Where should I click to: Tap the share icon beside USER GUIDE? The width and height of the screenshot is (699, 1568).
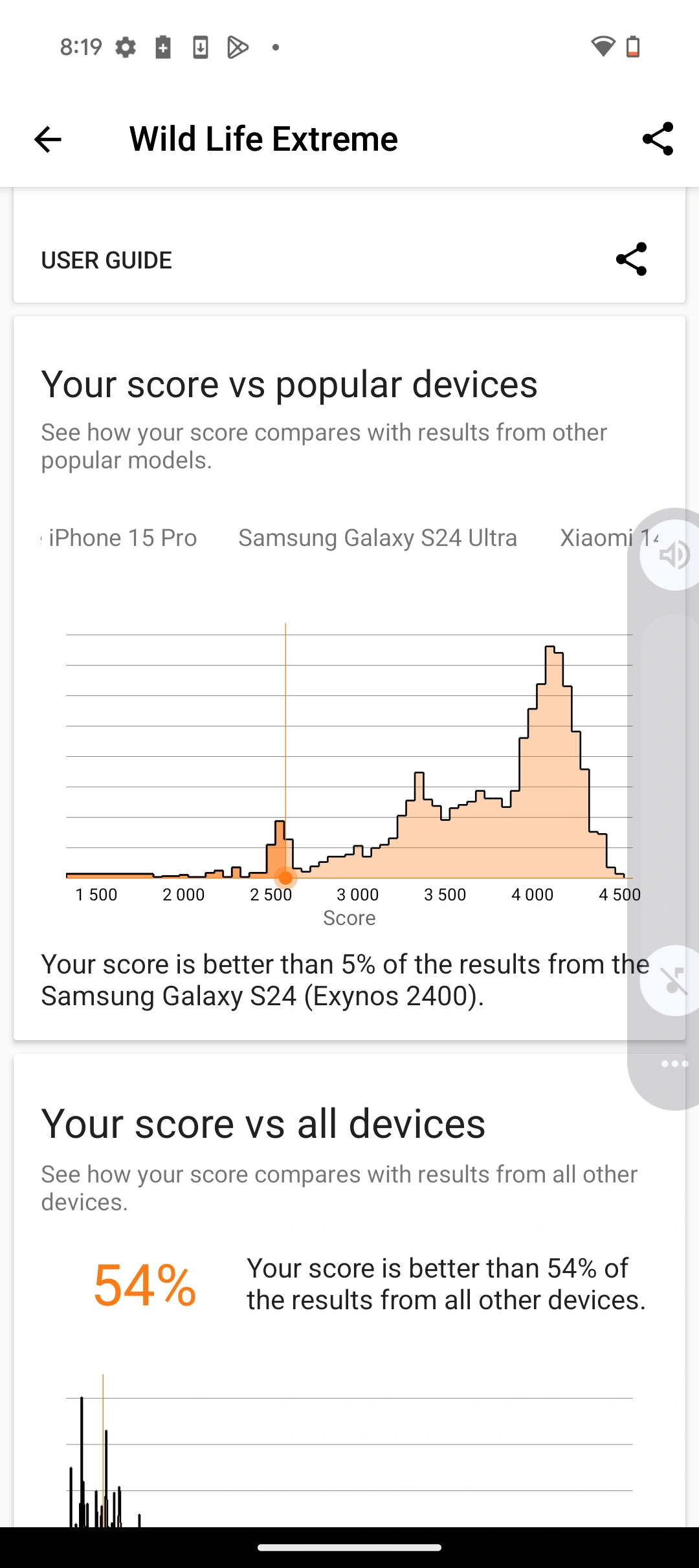(x=631, y=259)
